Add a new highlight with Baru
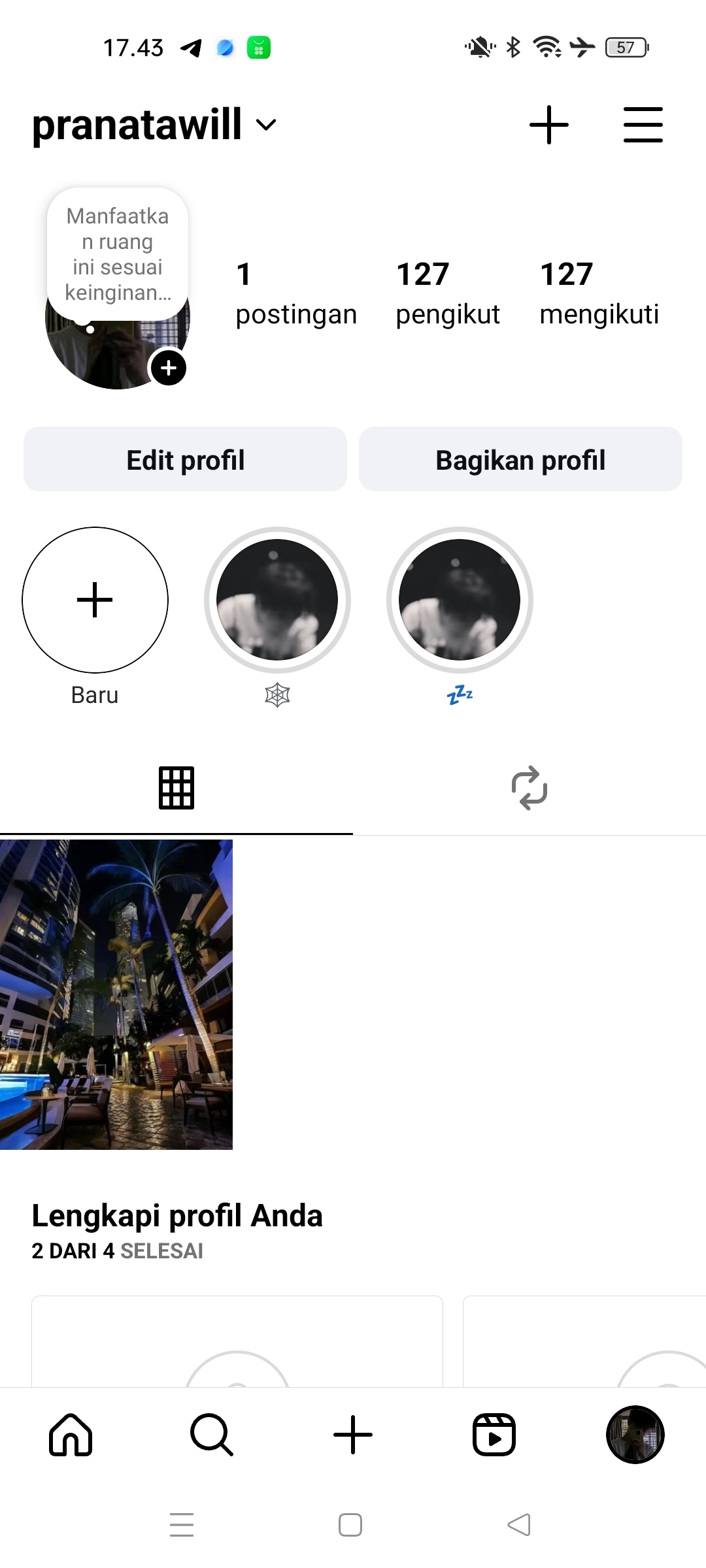This screenshot has width=706, height=1568. [x=95, y=600]
